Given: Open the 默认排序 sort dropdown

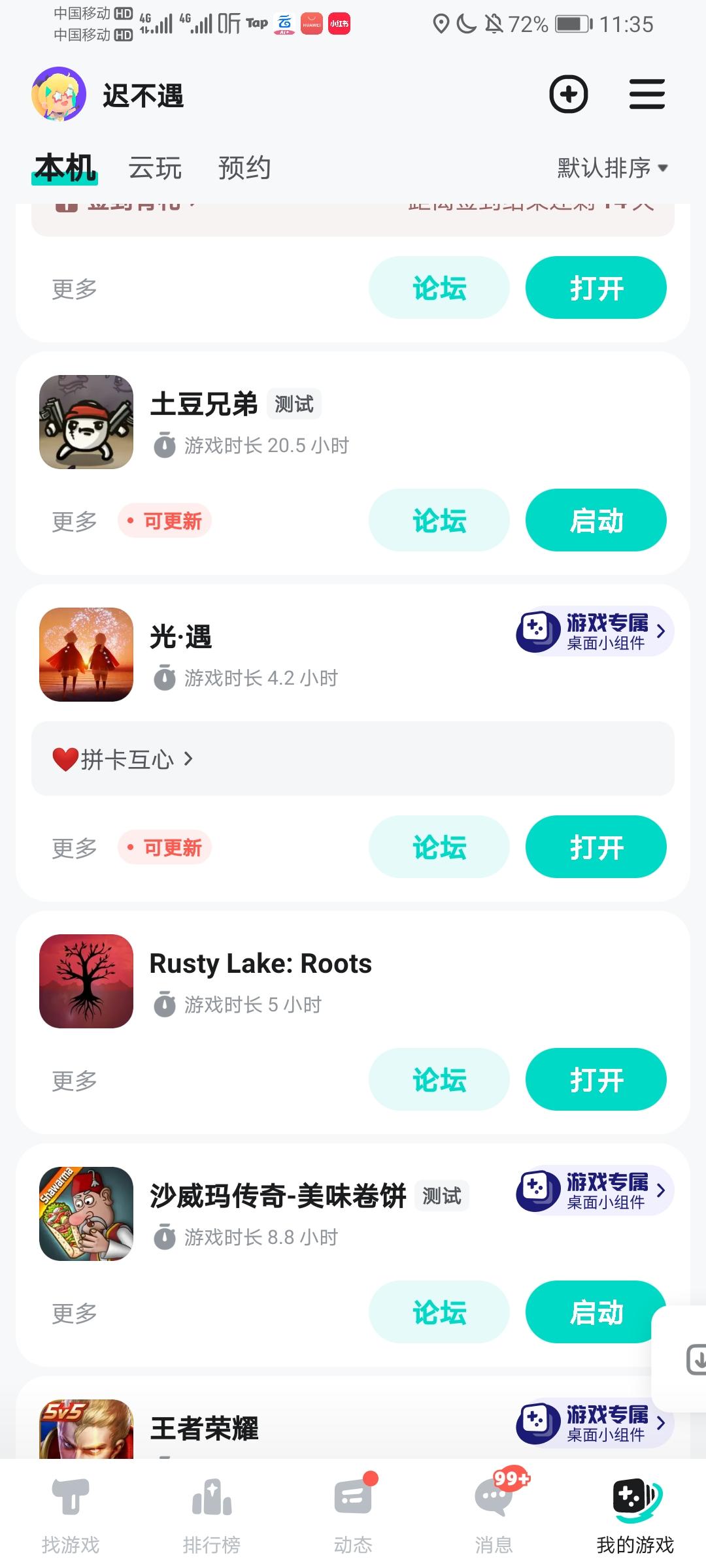Looking at the screenshot, I should 612,168.
